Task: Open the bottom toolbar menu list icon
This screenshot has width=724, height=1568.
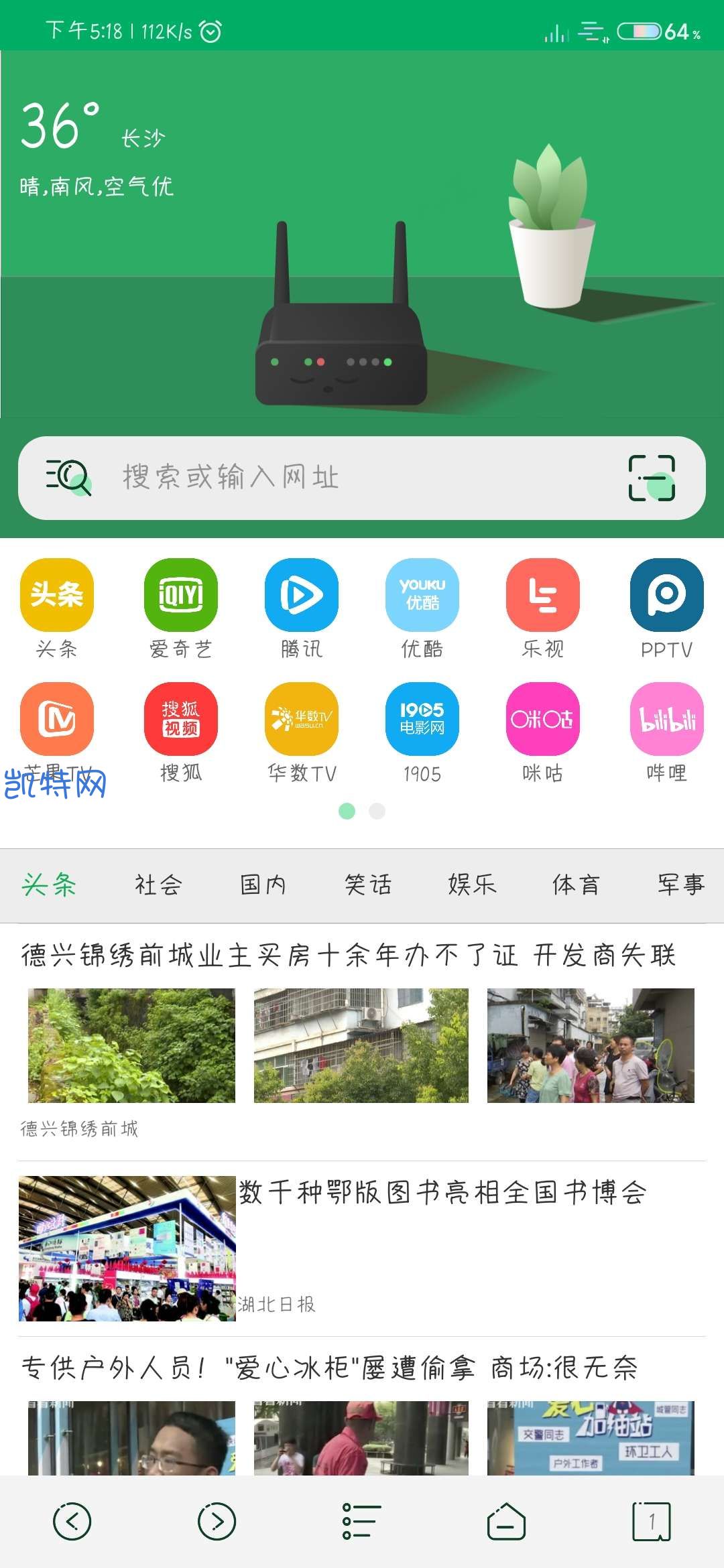Action: [361, 1521]
